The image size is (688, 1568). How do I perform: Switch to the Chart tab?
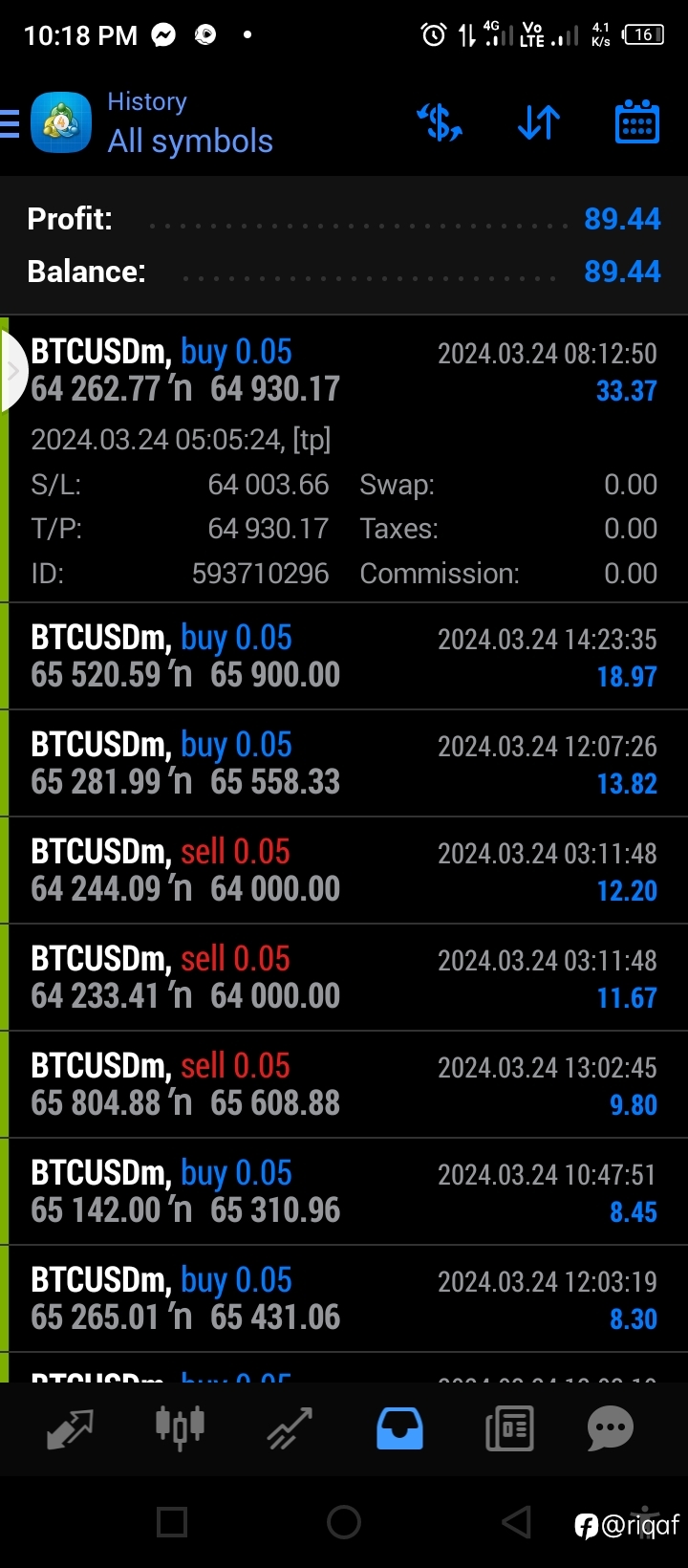(x=180, y=1428)
